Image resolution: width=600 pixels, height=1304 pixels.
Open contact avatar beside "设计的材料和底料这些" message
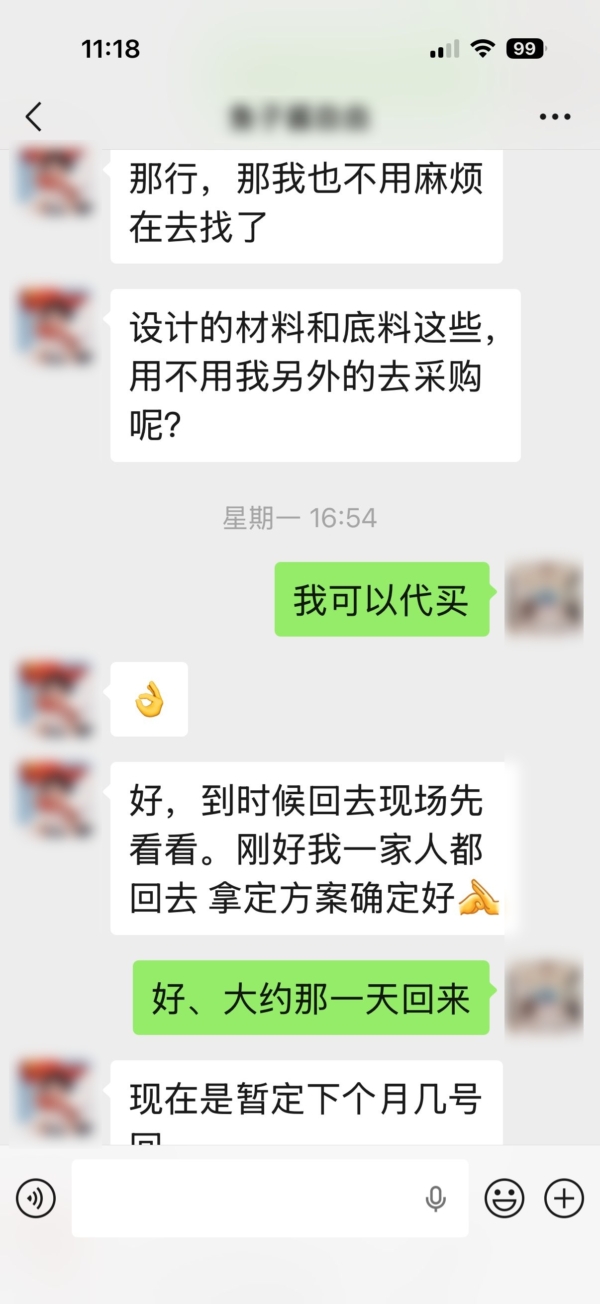click(x=56, y=327)
